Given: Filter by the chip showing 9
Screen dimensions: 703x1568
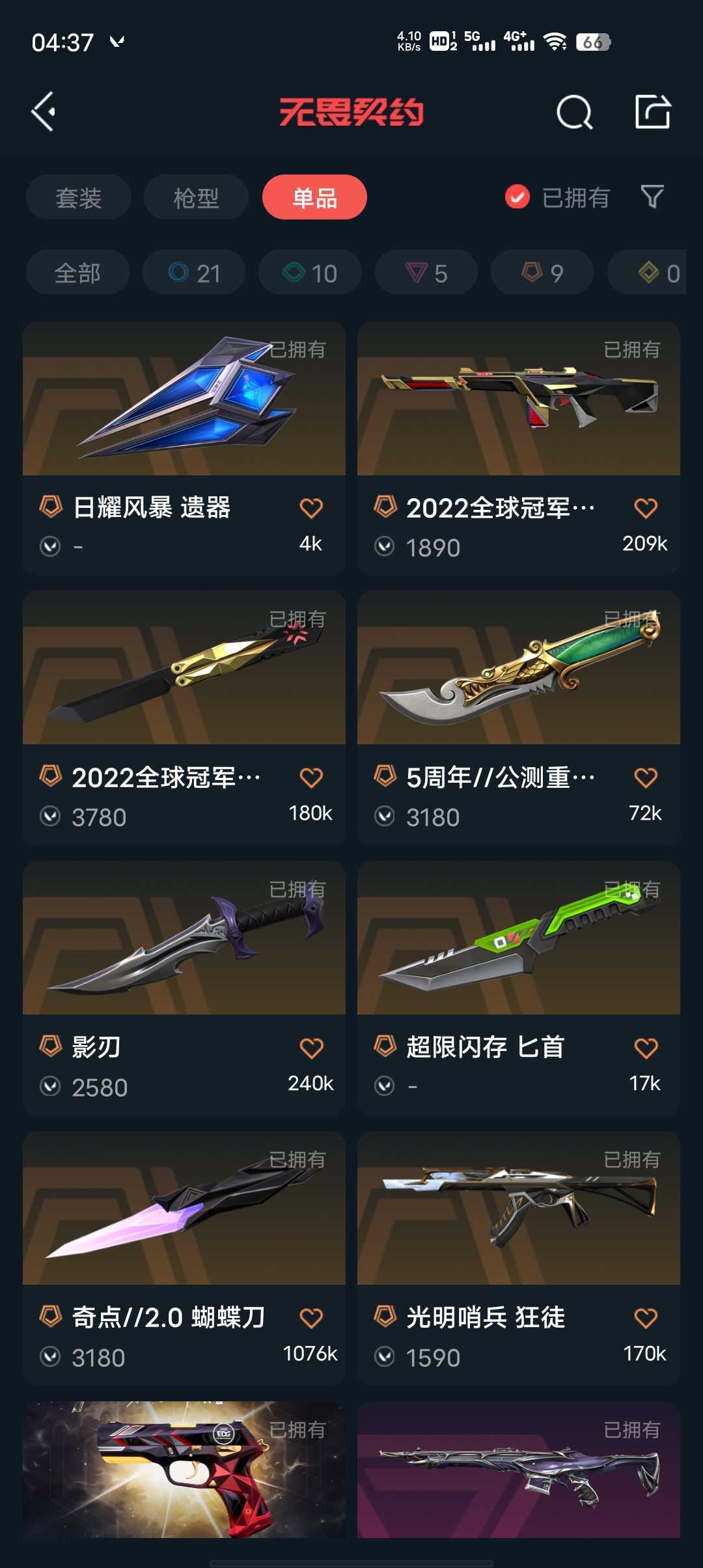Looking at the screenshot, I should tap(542, 273).
